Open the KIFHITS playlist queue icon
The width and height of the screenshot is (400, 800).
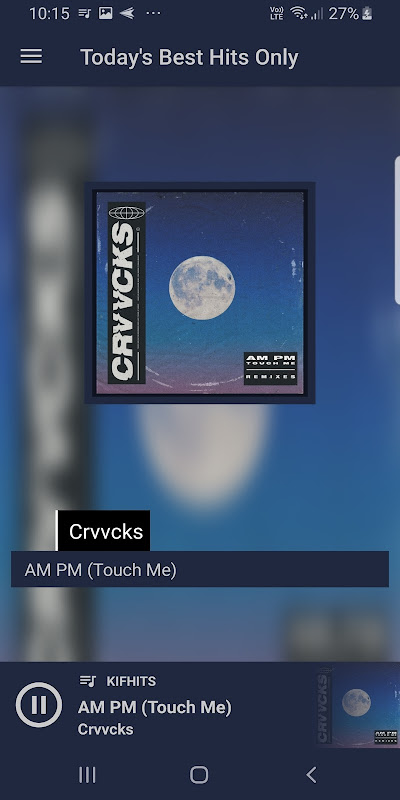tap(88, 681)
